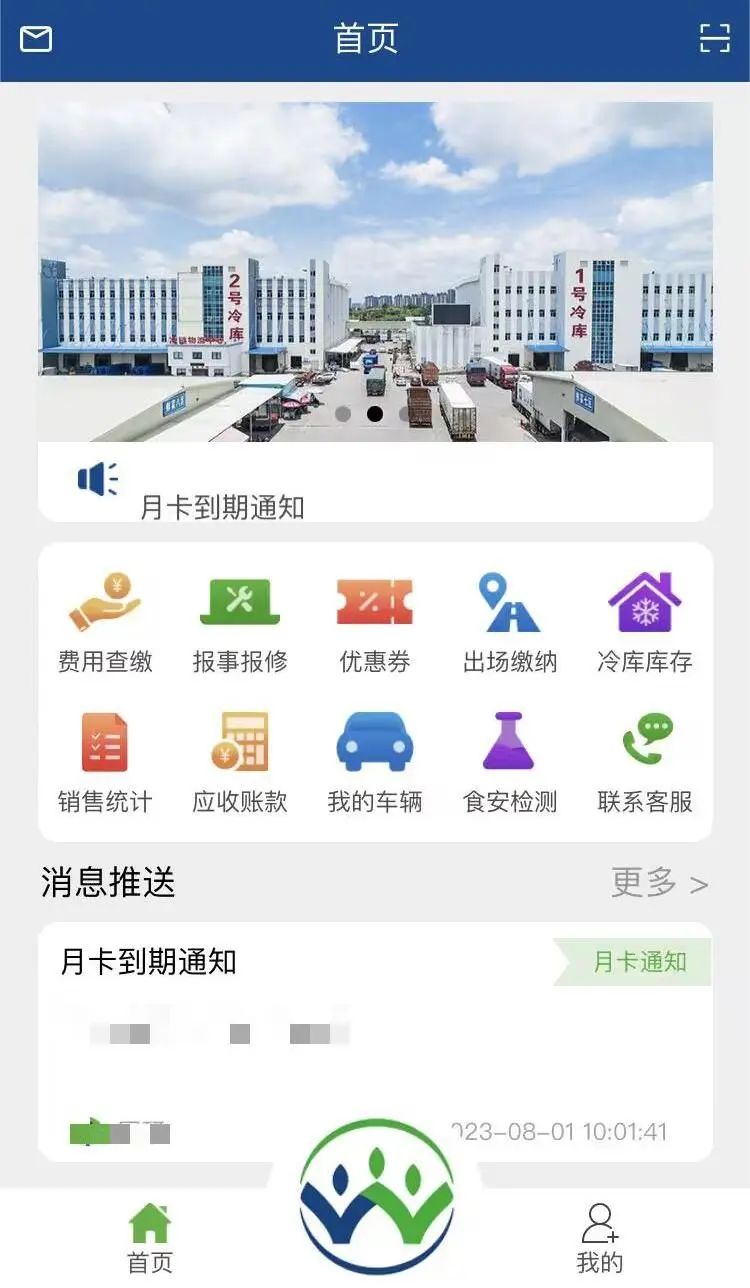Image resolution: width=750 pixels, height=1288 pixels.
Task: Open 应收账款 accounts receivable
Action: pos(240,762)
